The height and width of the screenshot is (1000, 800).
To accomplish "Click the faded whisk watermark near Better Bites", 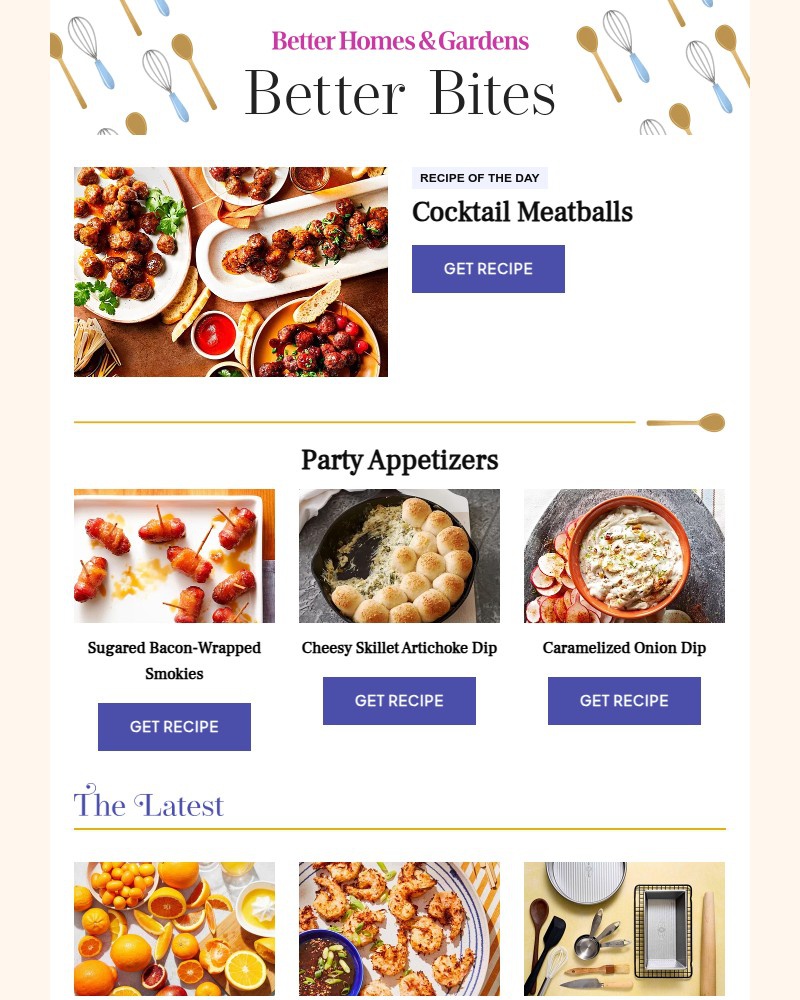I will (107, 132).
